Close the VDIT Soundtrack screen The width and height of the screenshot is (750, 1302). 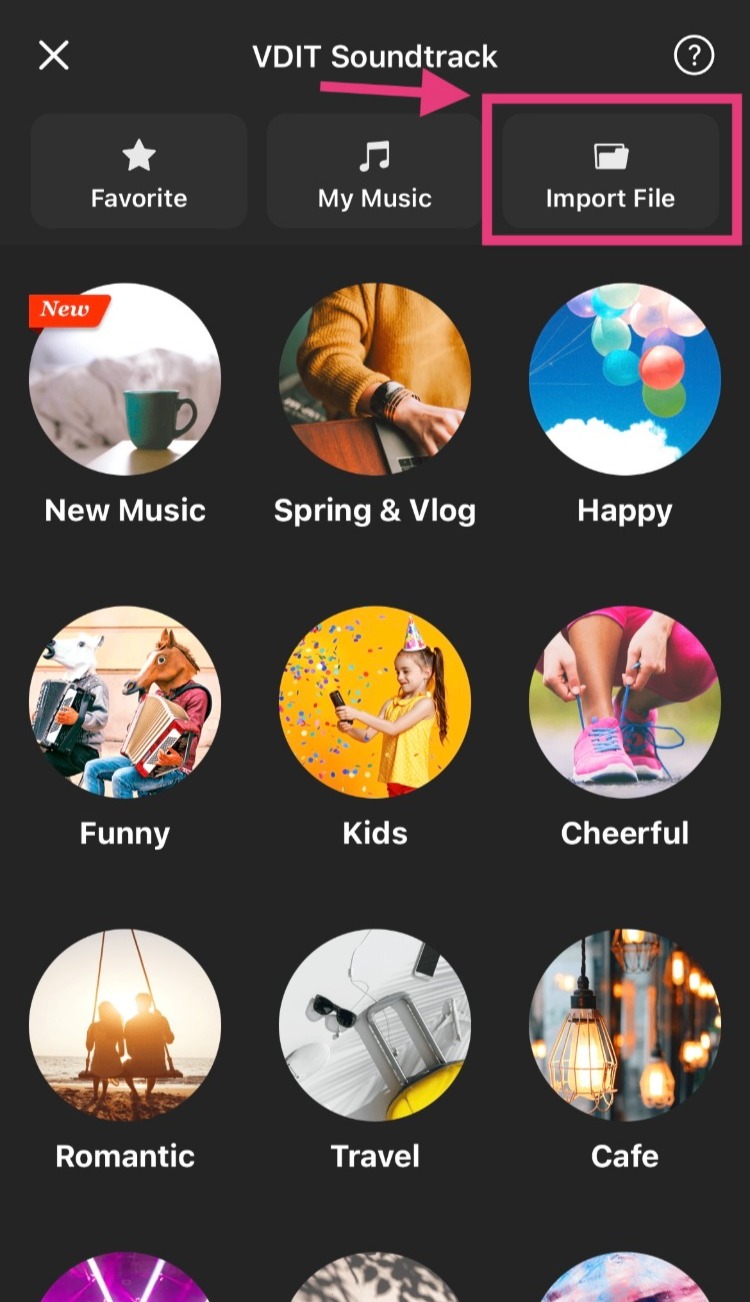tap(54, 55)
